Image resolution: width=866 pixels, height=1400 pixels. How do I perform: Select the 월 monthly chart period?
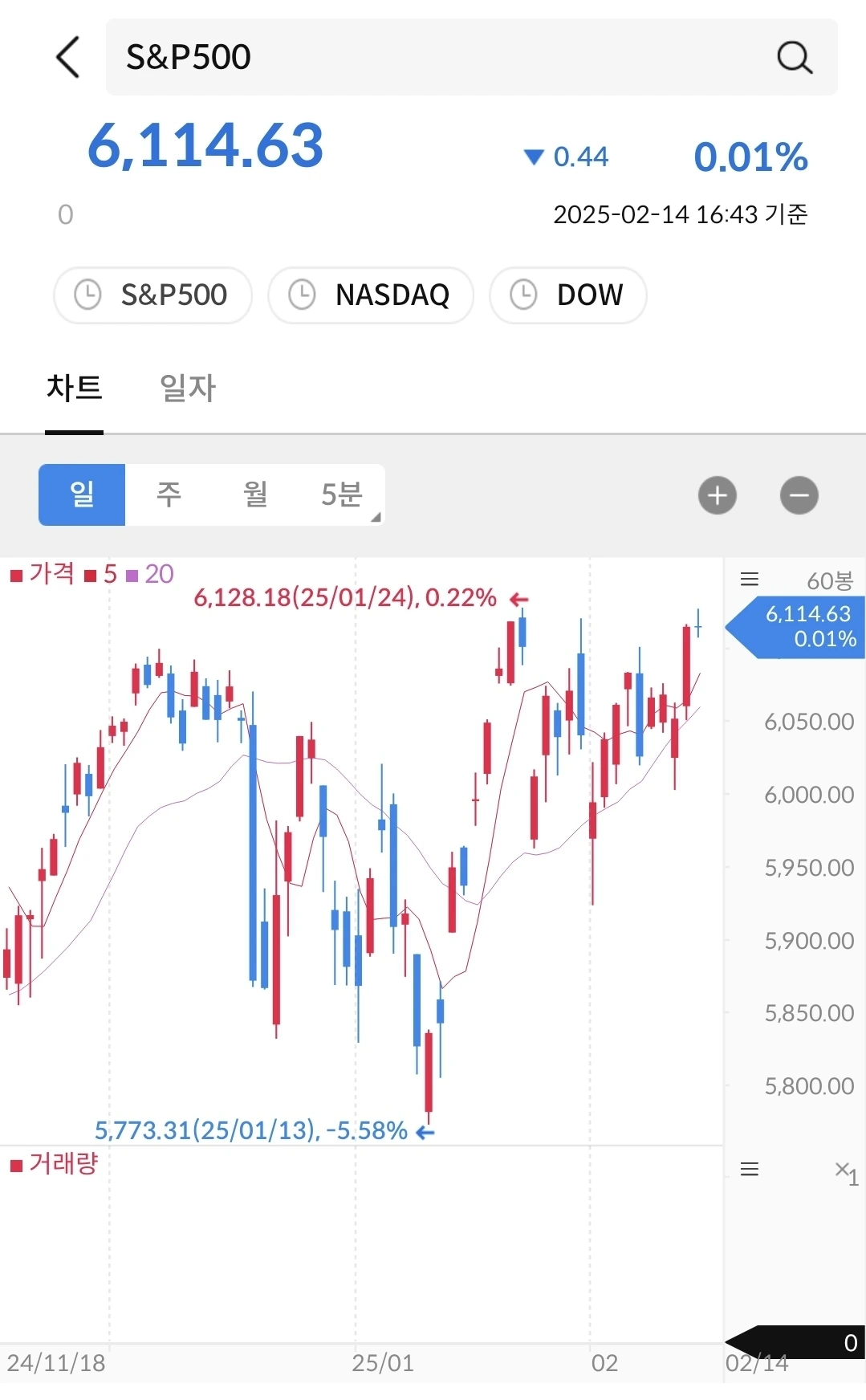pyautogui.click(x=255, y=494)
